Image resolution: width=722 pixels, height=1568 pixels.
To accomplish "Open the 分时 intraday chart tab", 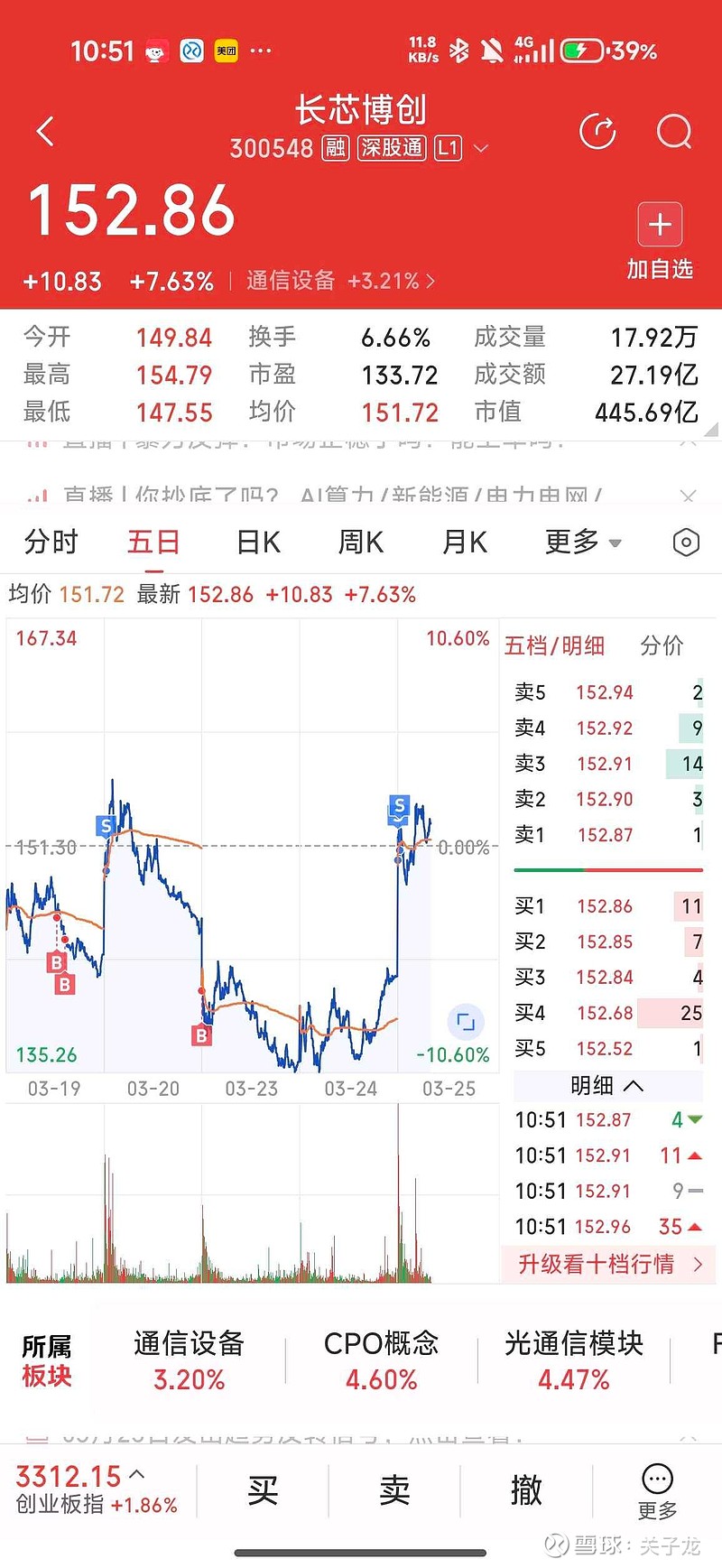I will tap(51, 542).
